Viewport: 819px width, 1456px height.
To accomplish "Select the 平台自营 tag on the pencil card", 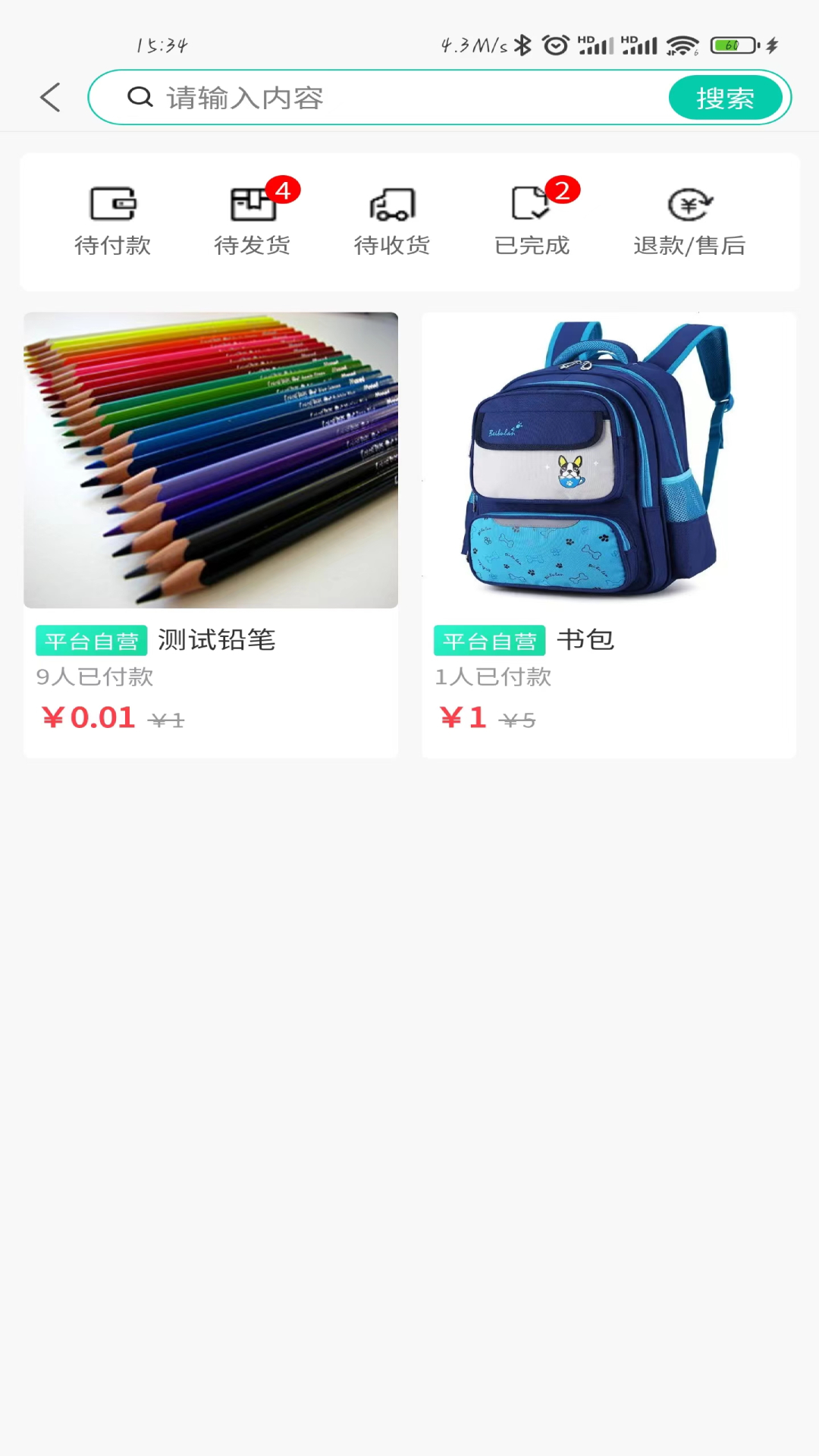I will point(91,640).
